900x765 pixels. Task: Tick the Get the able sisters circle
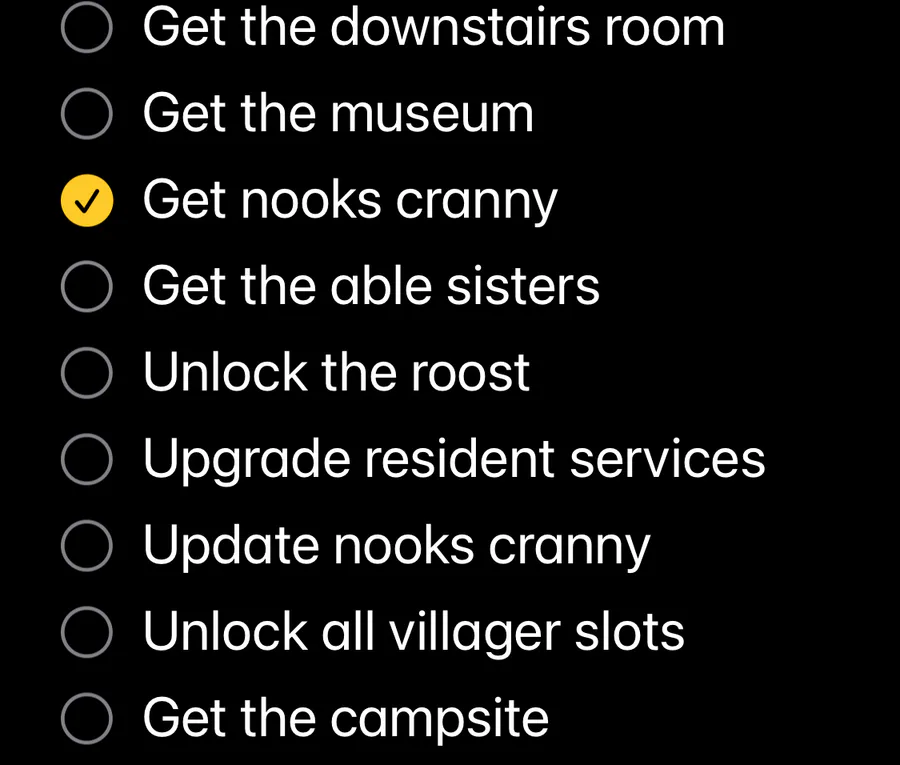pyautogui.click(x=87, y=288)
